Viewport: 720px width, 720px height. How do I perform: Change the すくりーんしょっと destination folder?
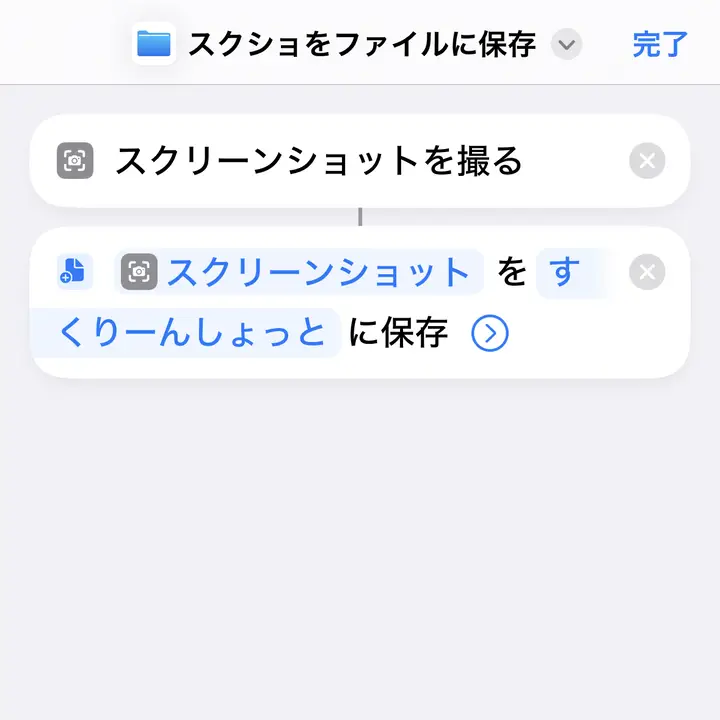[x=192, y=333]
